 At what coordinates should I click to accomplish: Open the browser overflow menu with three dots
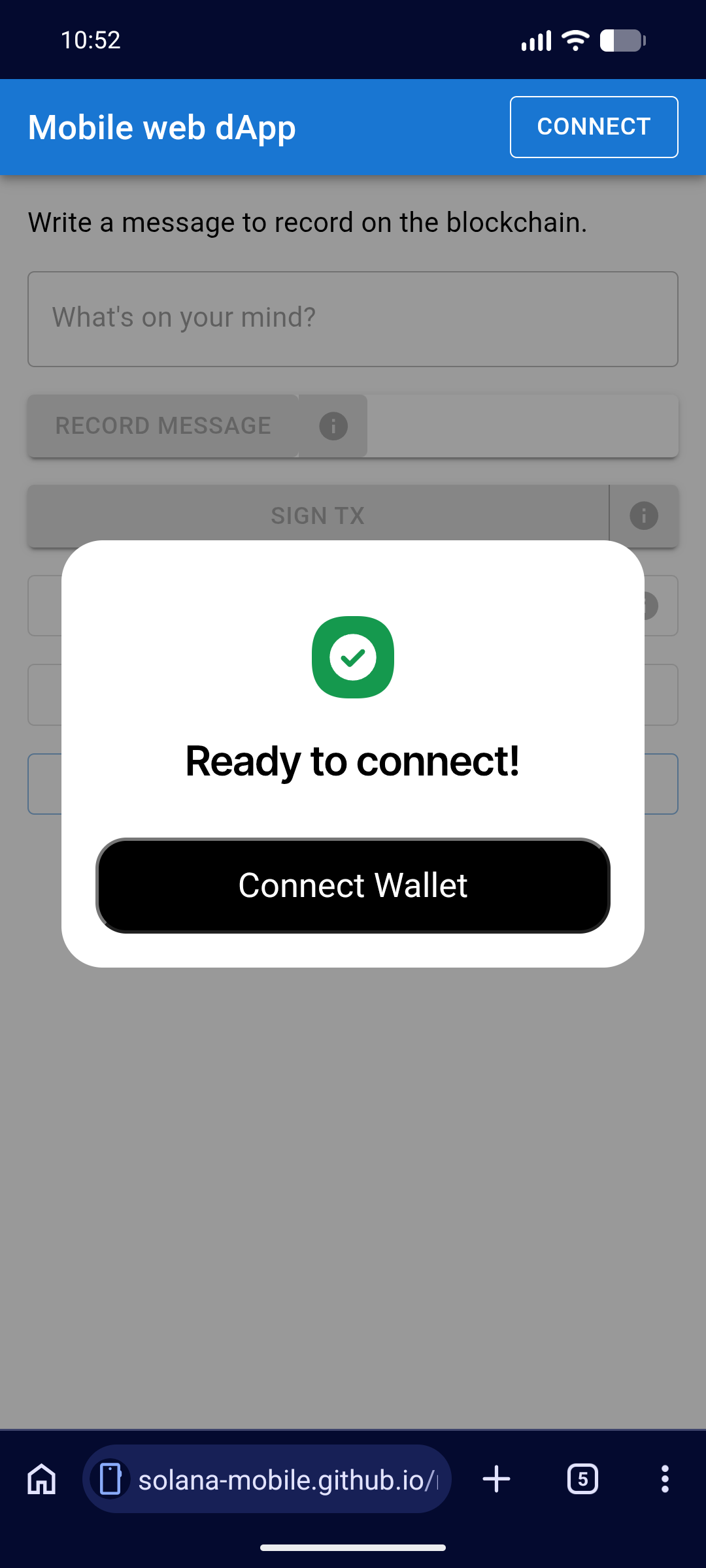click(x=665, y=1480)
